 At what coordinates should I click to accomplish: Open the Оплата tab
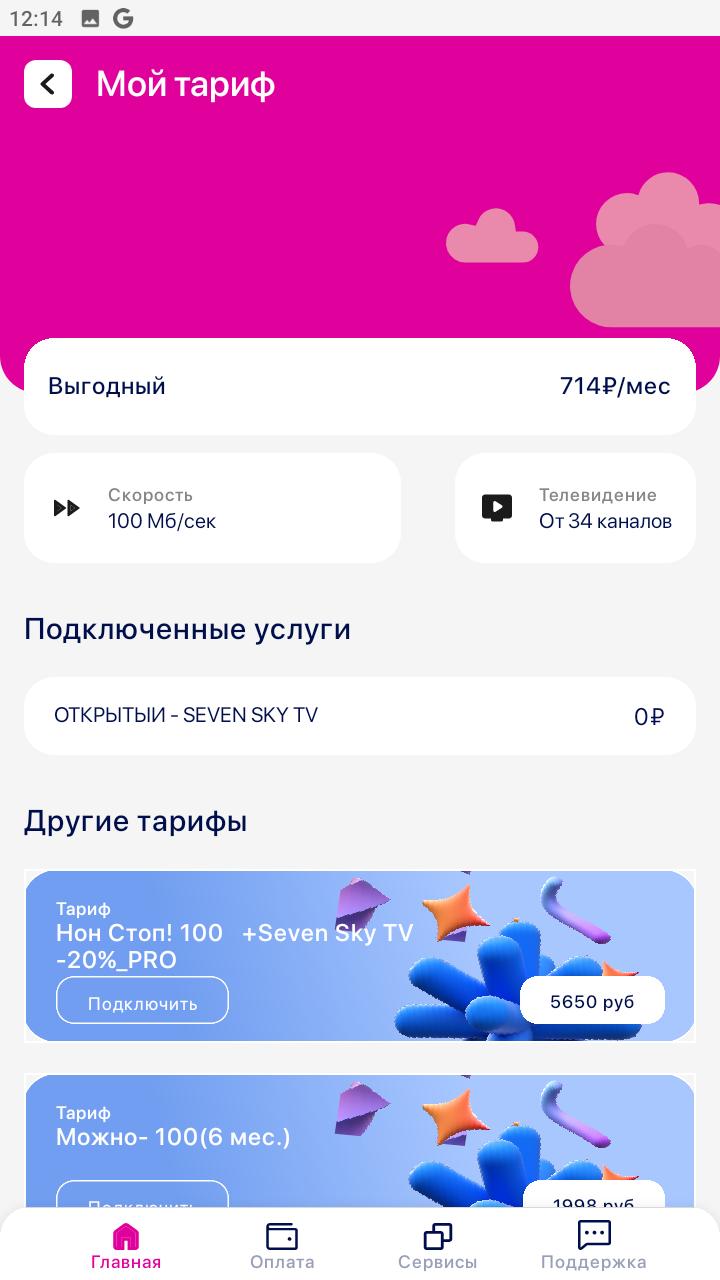282,1245
